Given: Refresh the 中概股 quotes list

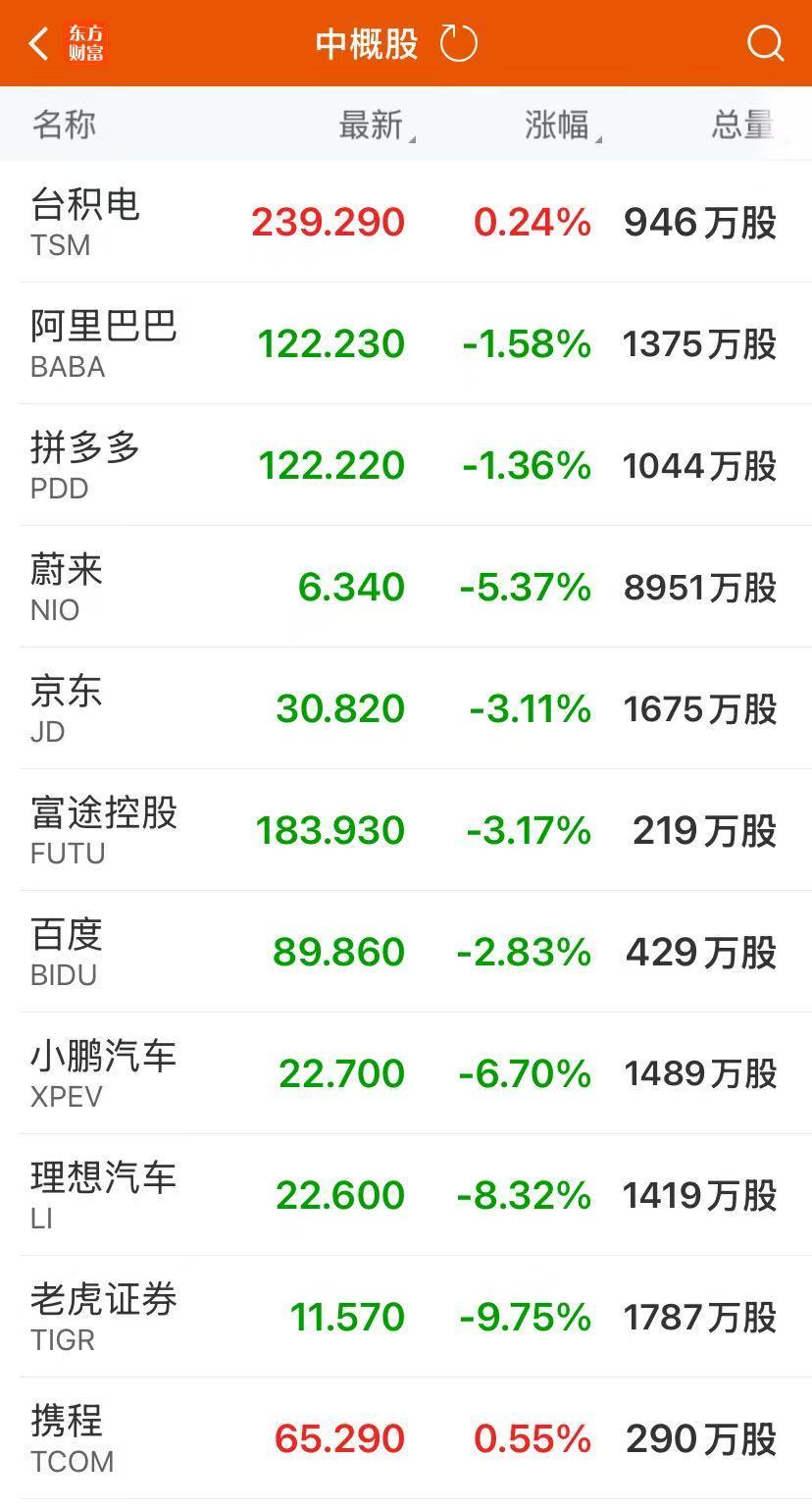Looking at the screenshot, I should click(458, 44).
